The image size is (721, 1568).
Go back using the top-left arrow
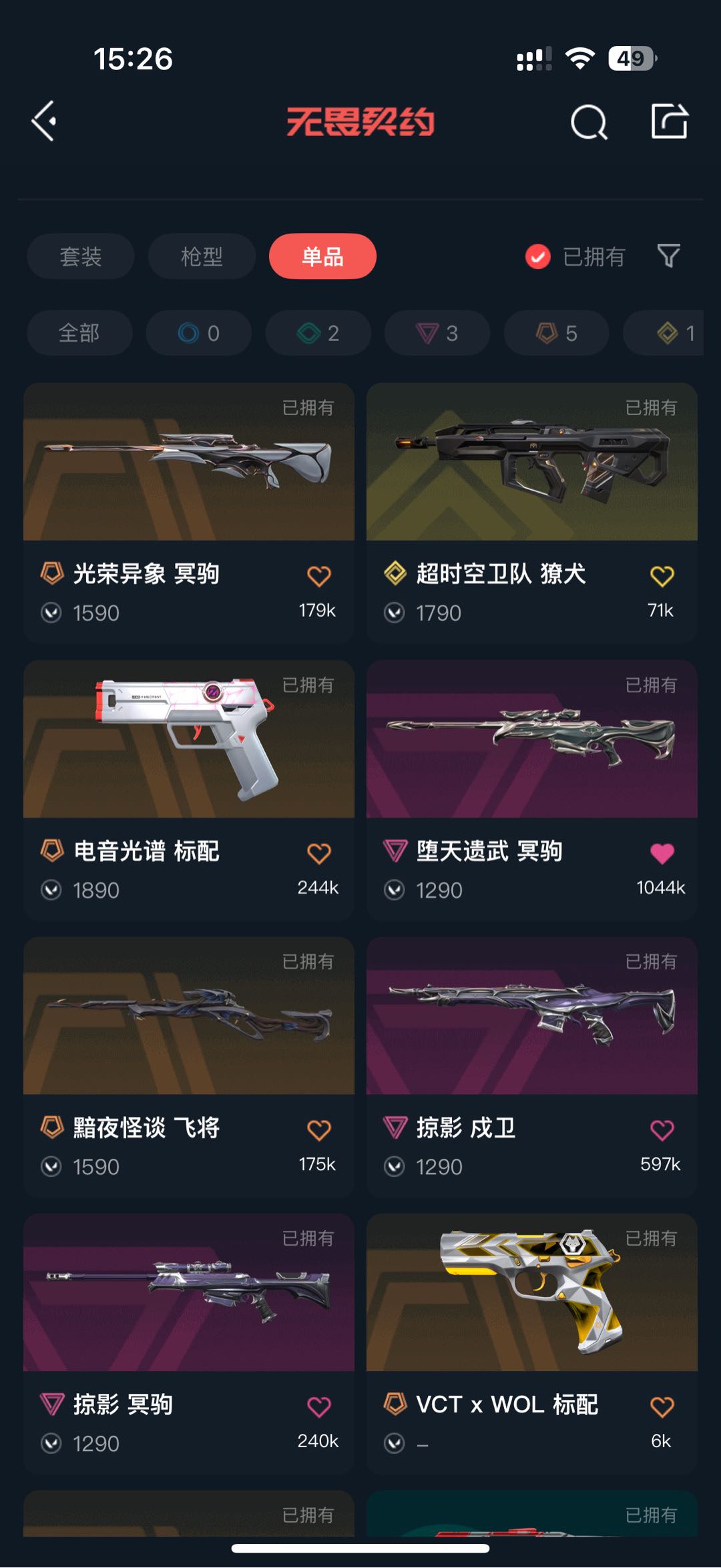[44, 121]
